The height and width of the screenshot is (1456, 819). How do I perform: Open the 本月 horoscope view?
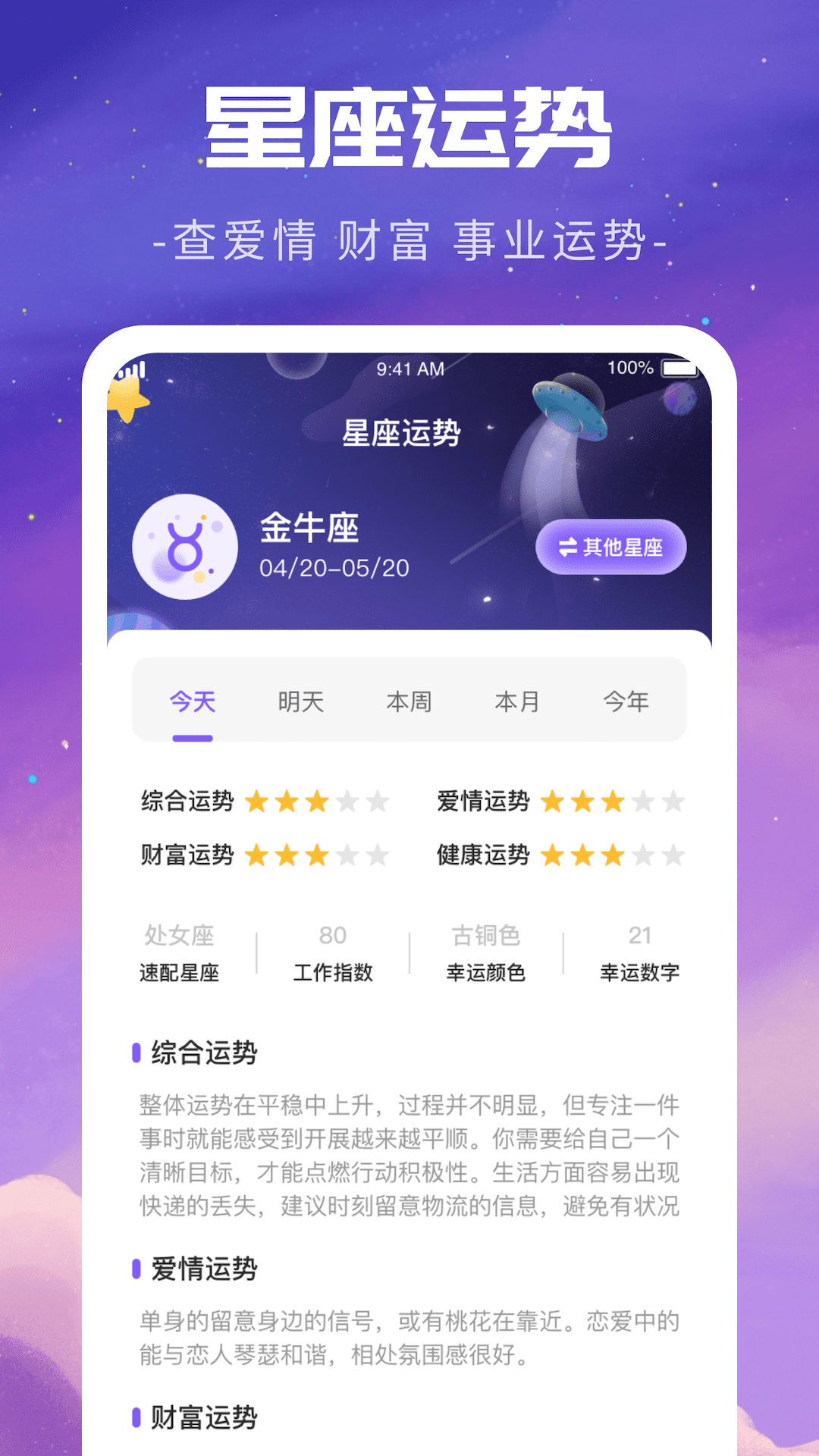click(x=518, y=702)
